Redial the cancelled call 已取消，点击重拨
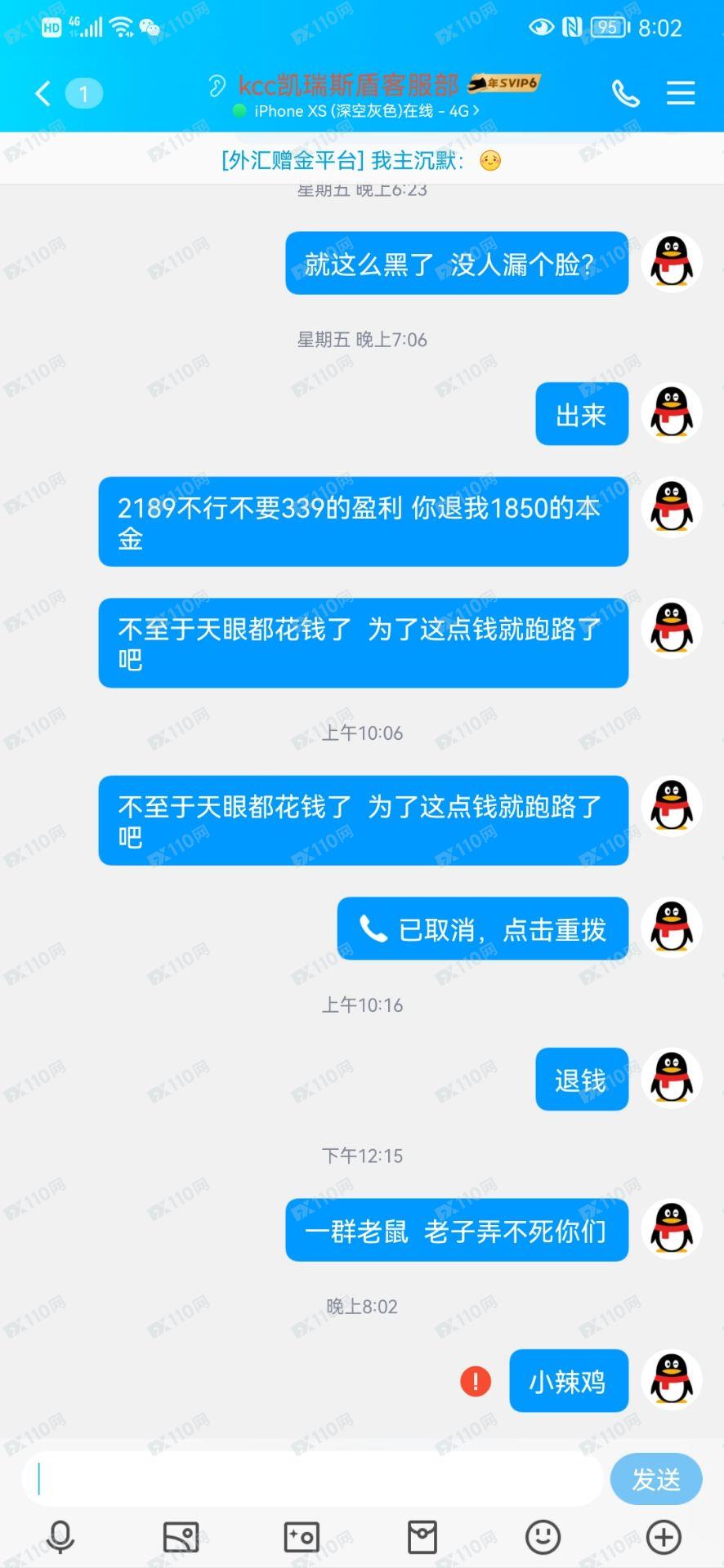The image size is (724, 1568). coord(482,929)
